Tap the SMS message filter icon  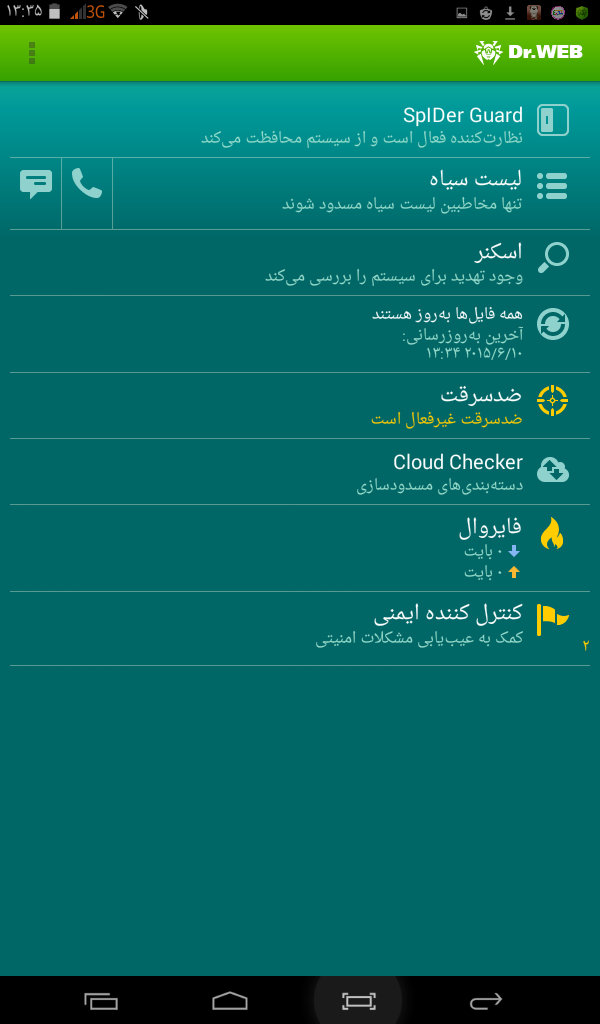tap(36, 184)
